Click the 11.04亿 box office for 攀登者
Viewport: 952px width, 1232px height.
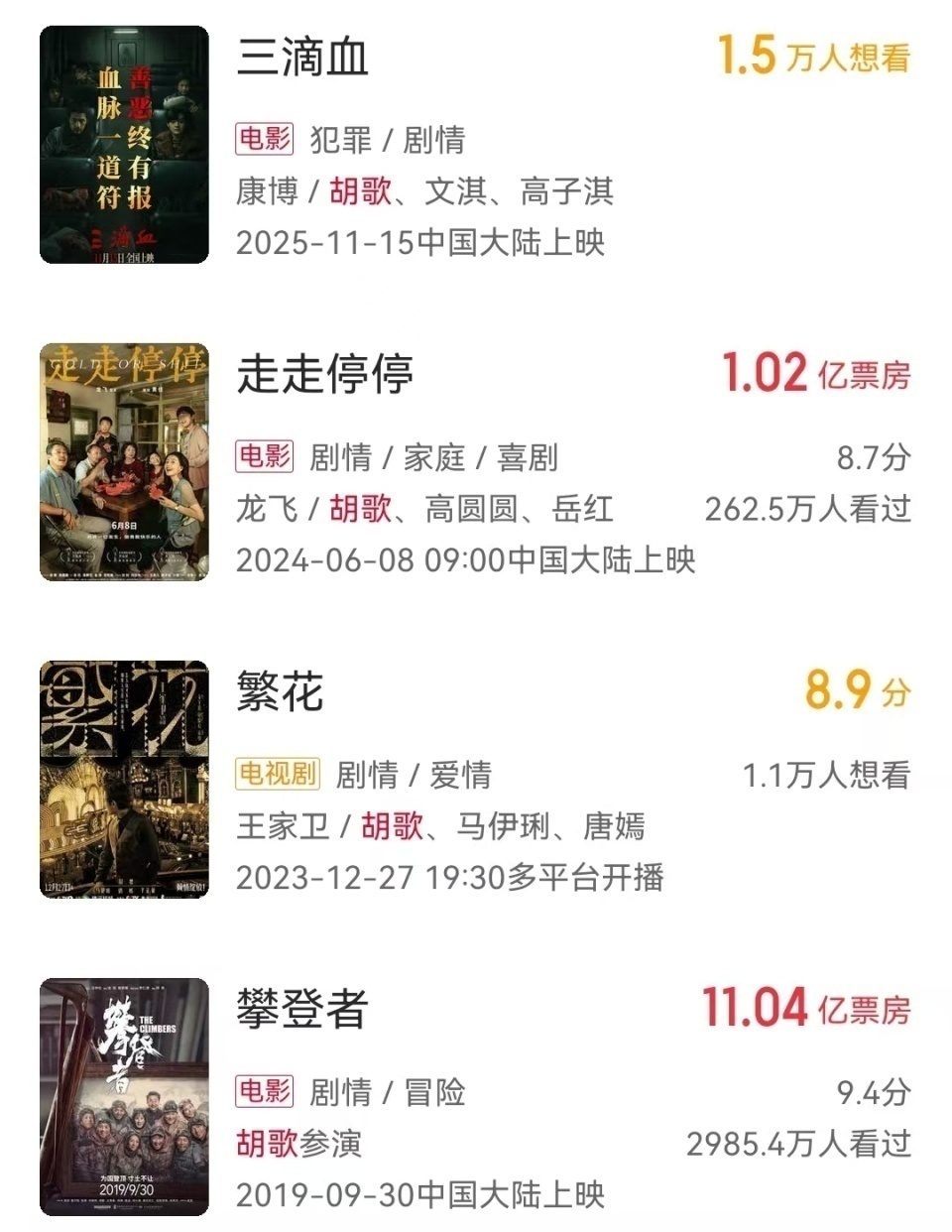coord(803,1007)
